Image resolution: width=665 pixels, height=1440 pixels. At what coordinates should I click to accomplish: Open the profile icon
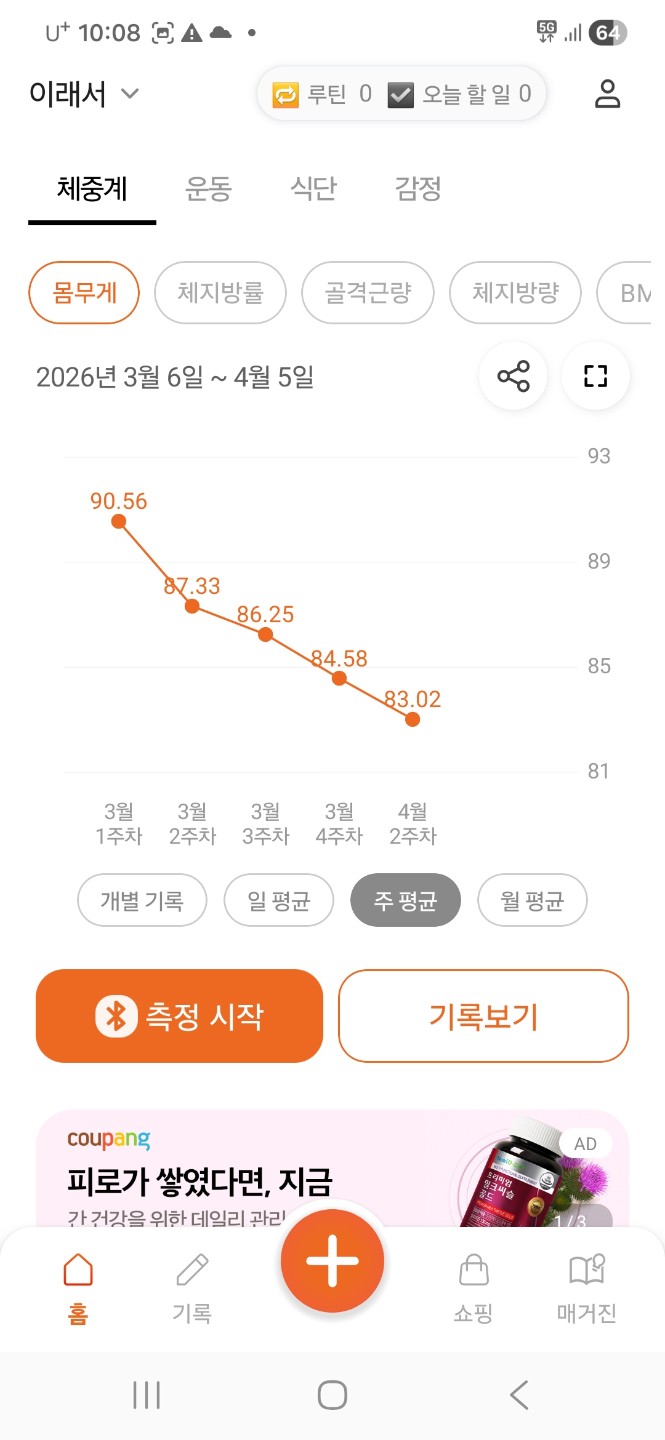607,94
